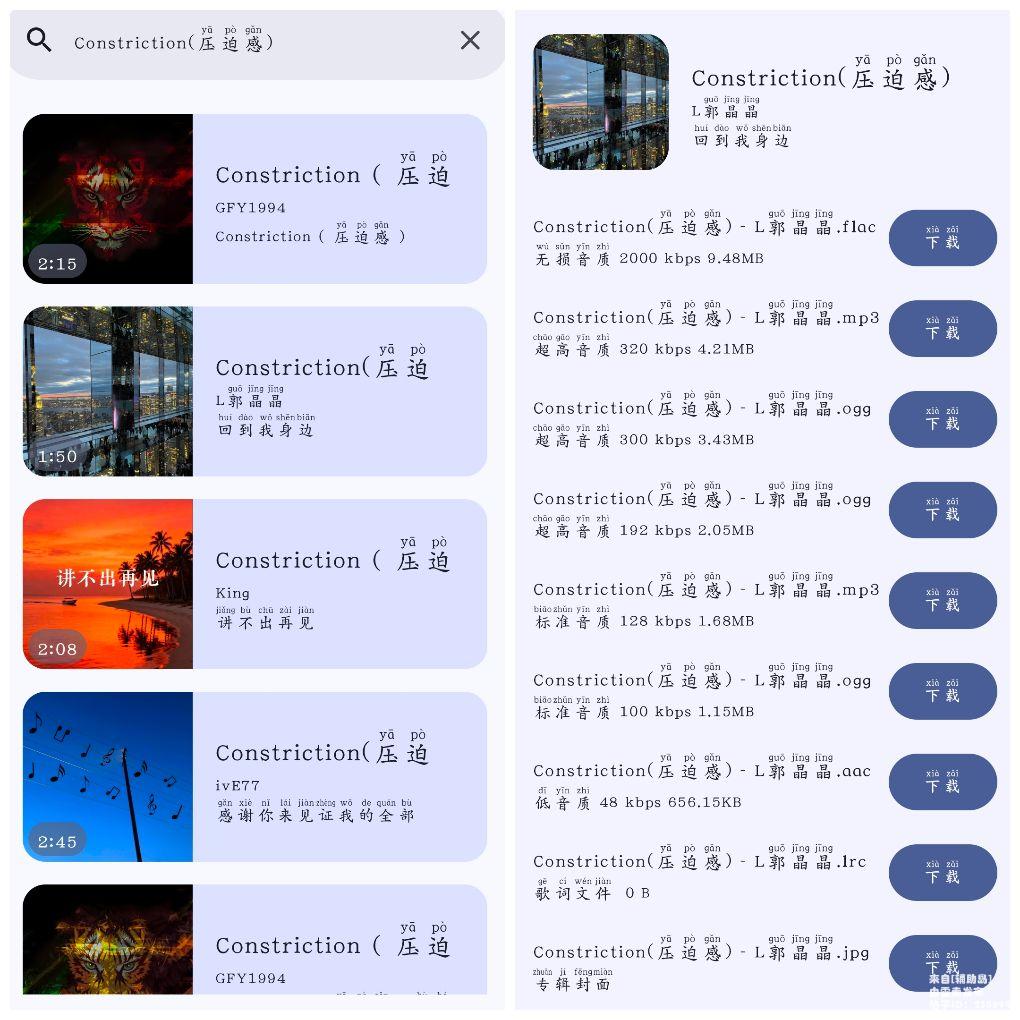The width and height of the screenshot is (1020, 1020).
Task: Tap the search magnifier icon
Action: 39,41
